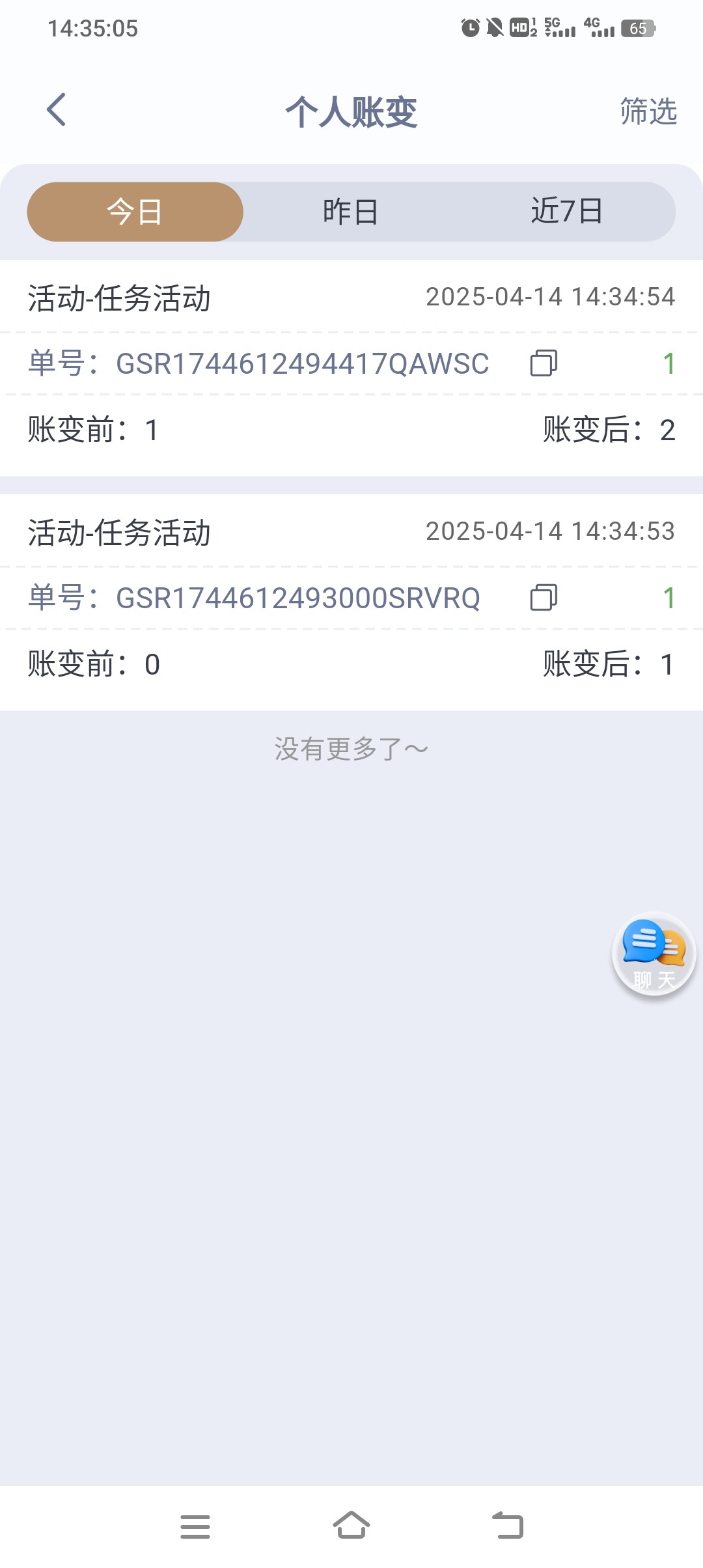Tap the system home button

[x=351, y=1526]
